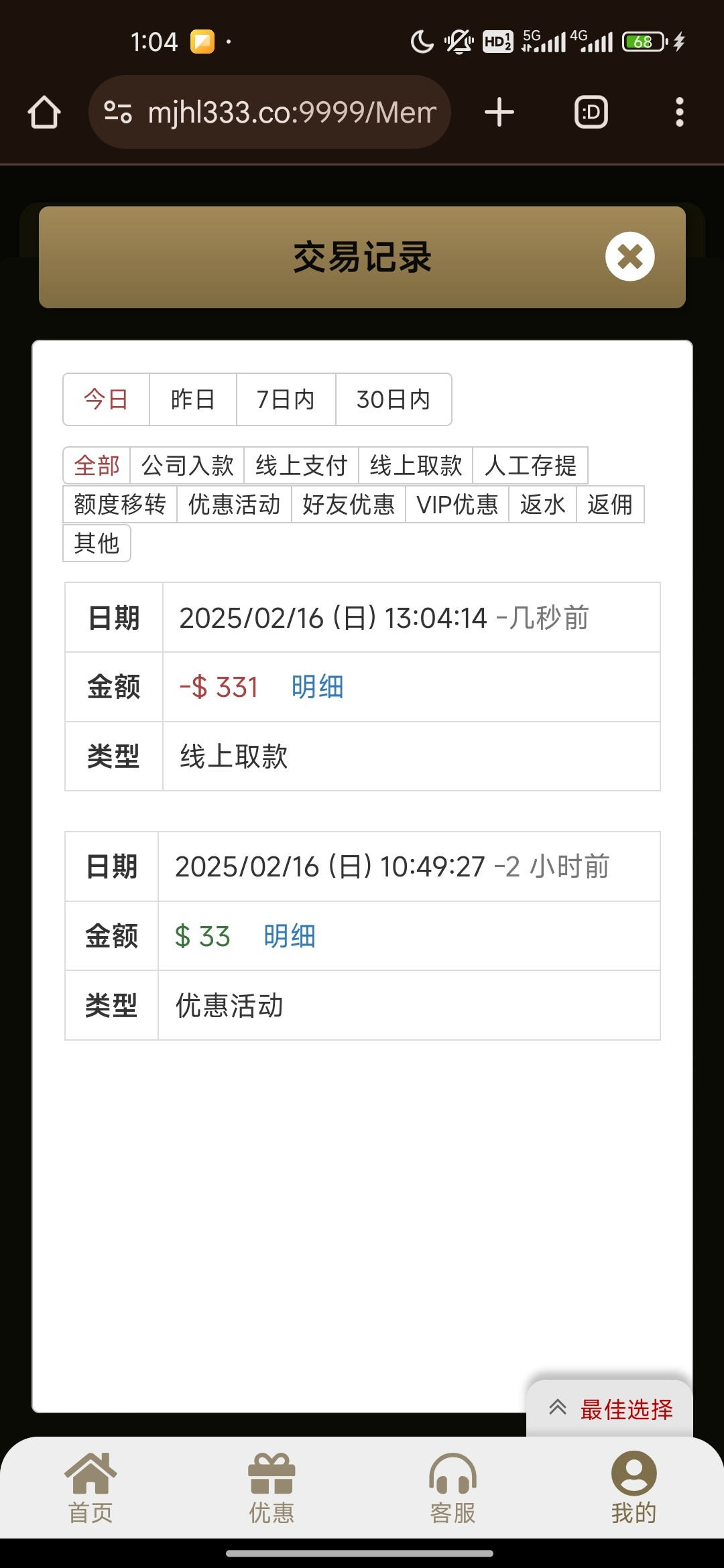
Task: Select the 30日内 date range
Action: pos(394,399)
